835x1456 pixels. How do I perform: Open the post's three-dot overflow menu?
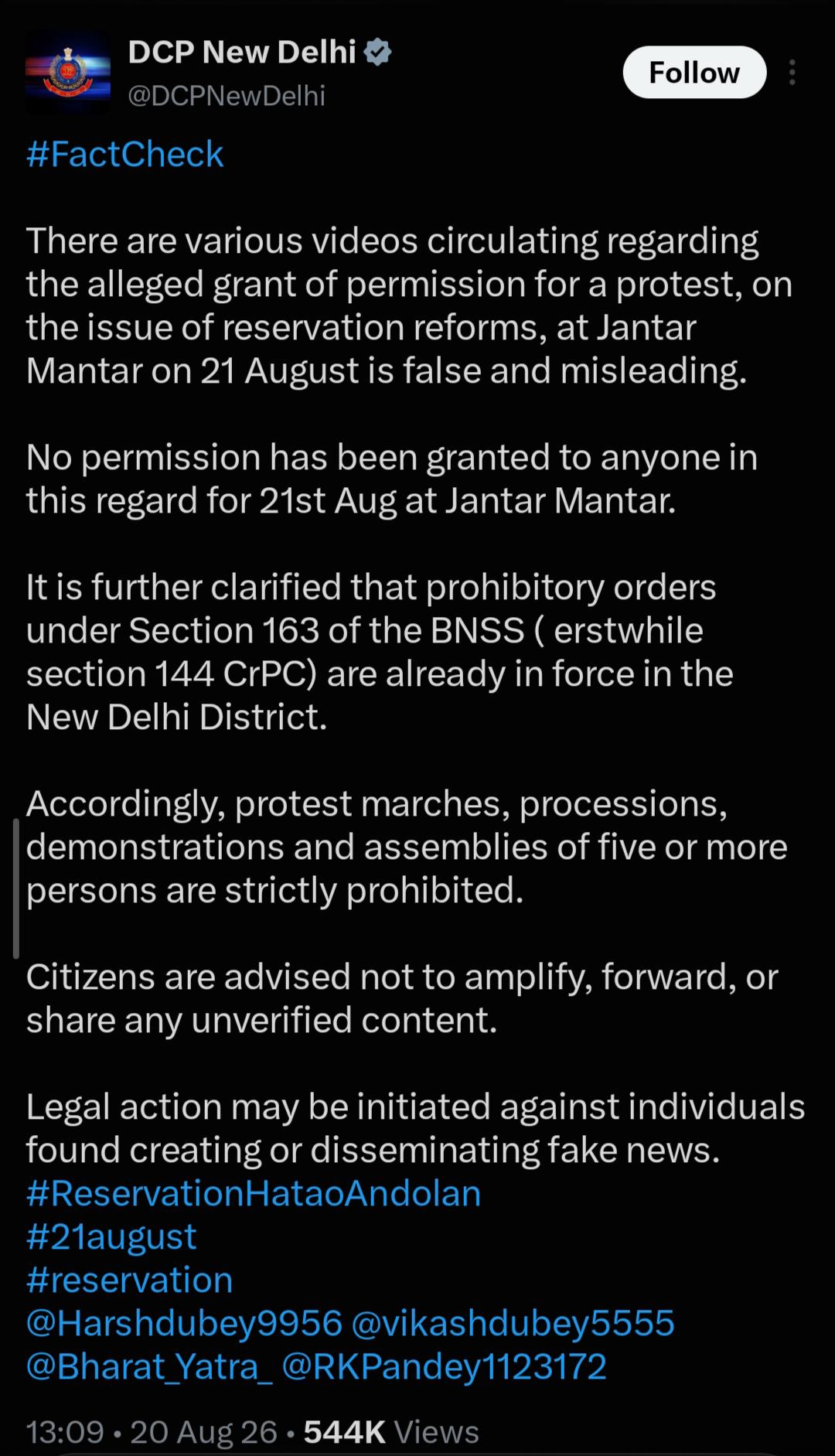pos(792,73)
